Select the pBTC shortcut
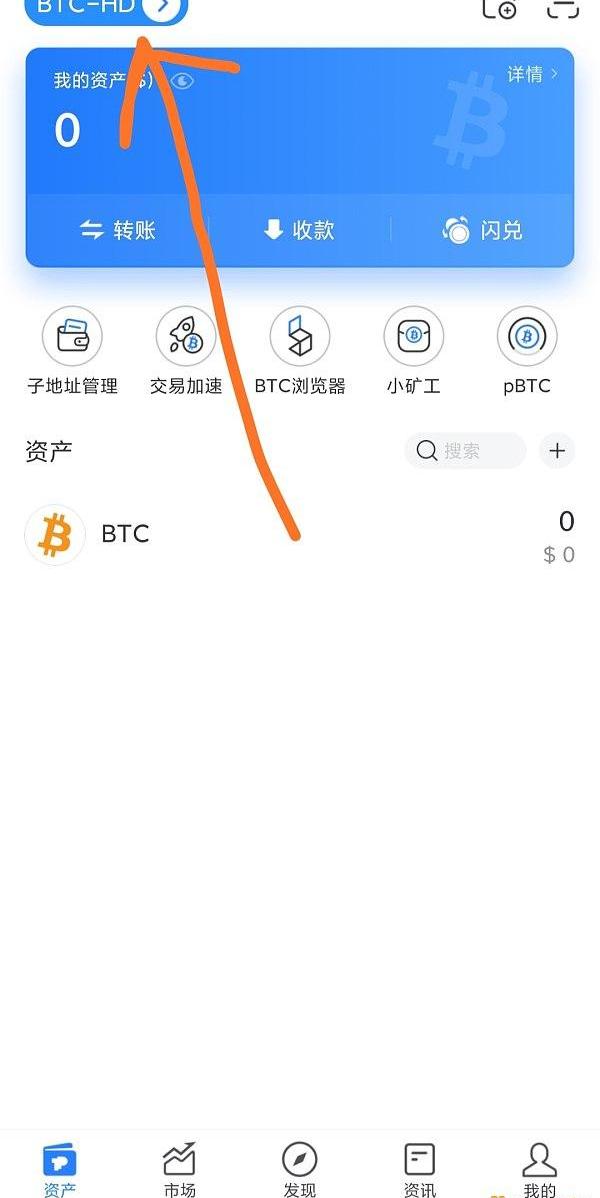This screenshot has height=1198, width=600. pos(527,351)
